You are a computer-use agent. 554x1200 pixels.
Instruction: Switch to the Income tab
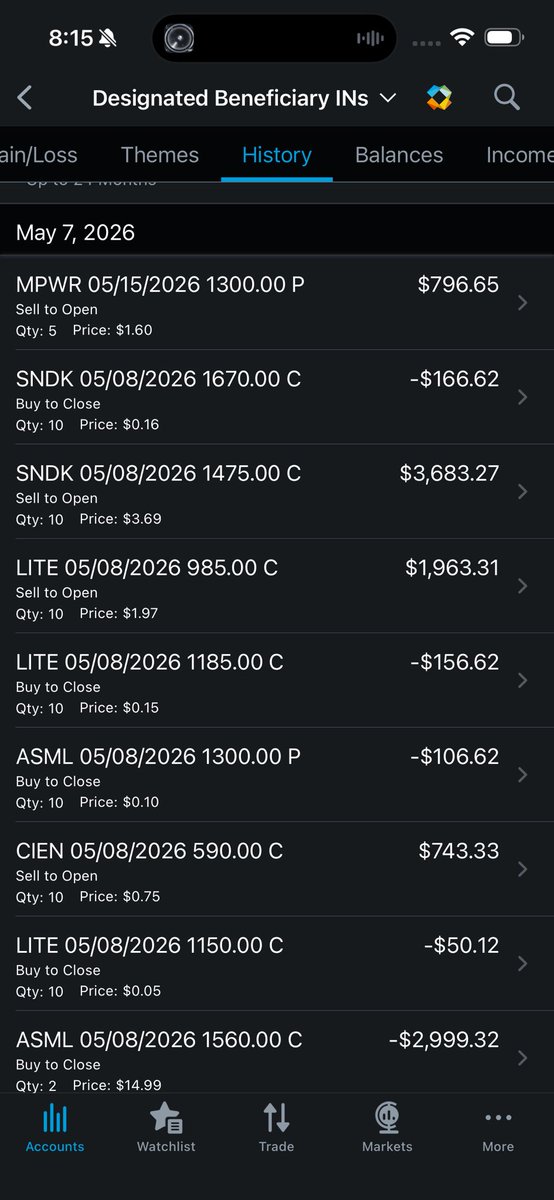(x=519, y=155)
